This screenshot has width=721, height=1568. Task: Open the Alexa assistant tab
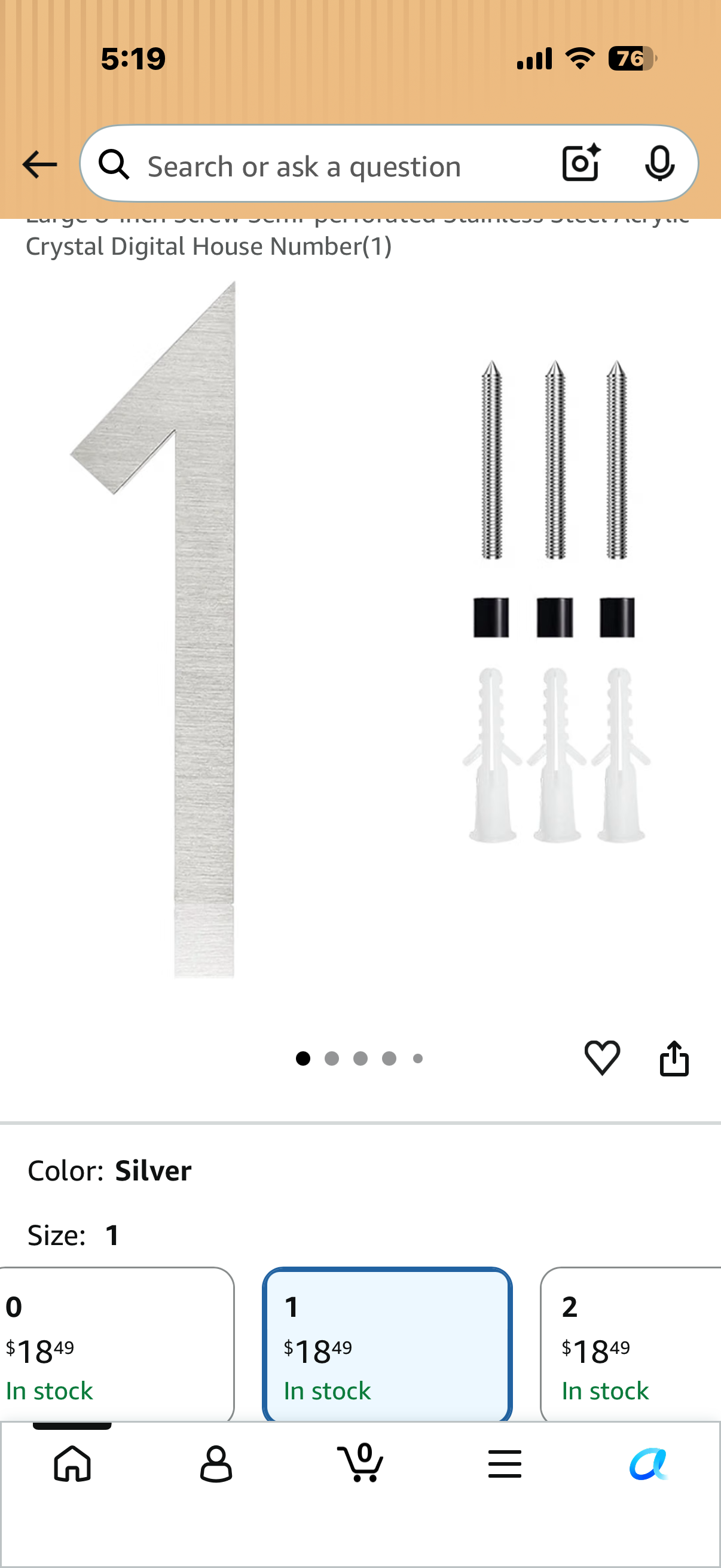coord(649,1463)
